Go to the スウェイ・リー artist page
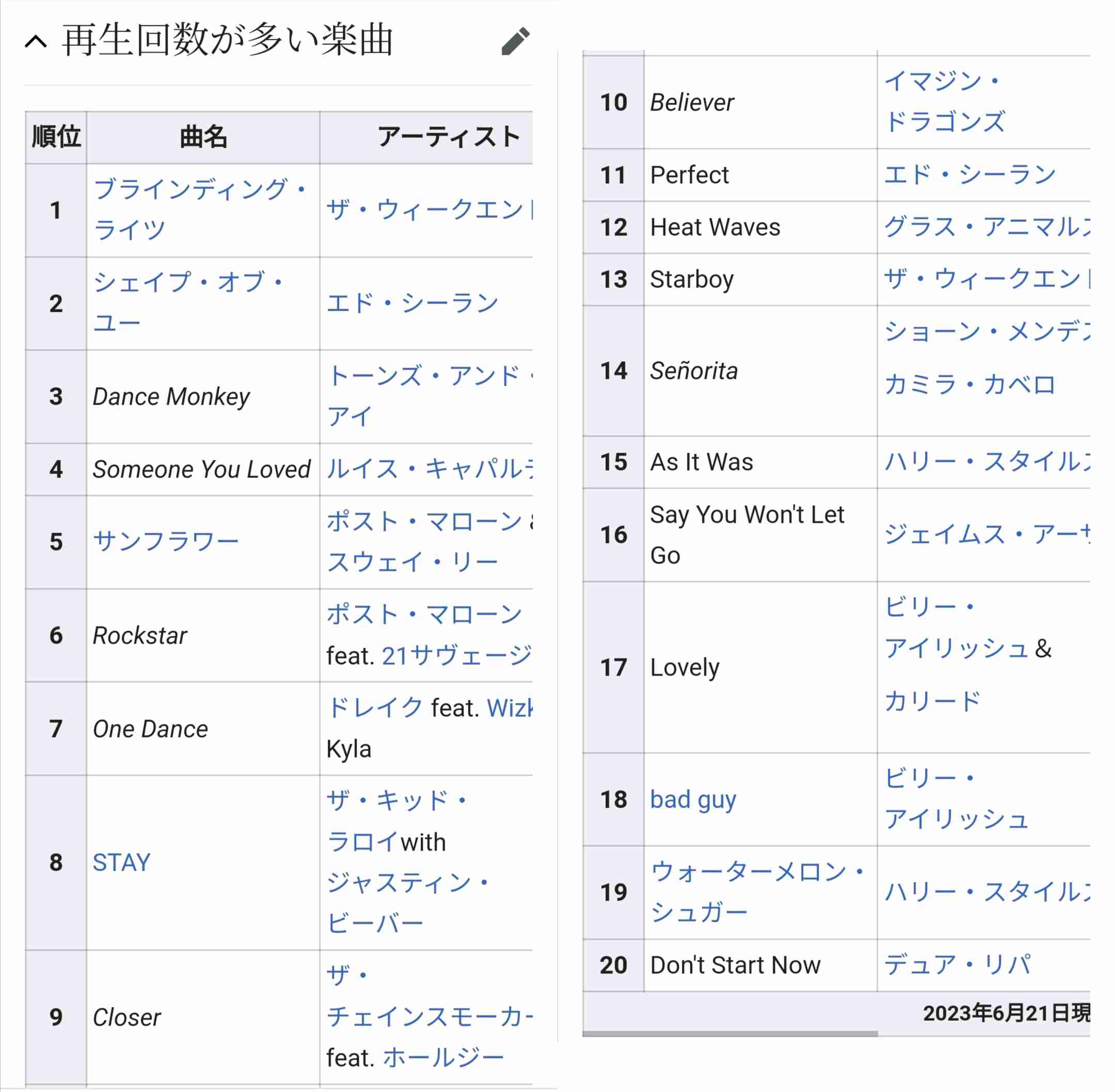Image resolution: width=1115 pixels, height=1092 pixels. pos(412,563)
